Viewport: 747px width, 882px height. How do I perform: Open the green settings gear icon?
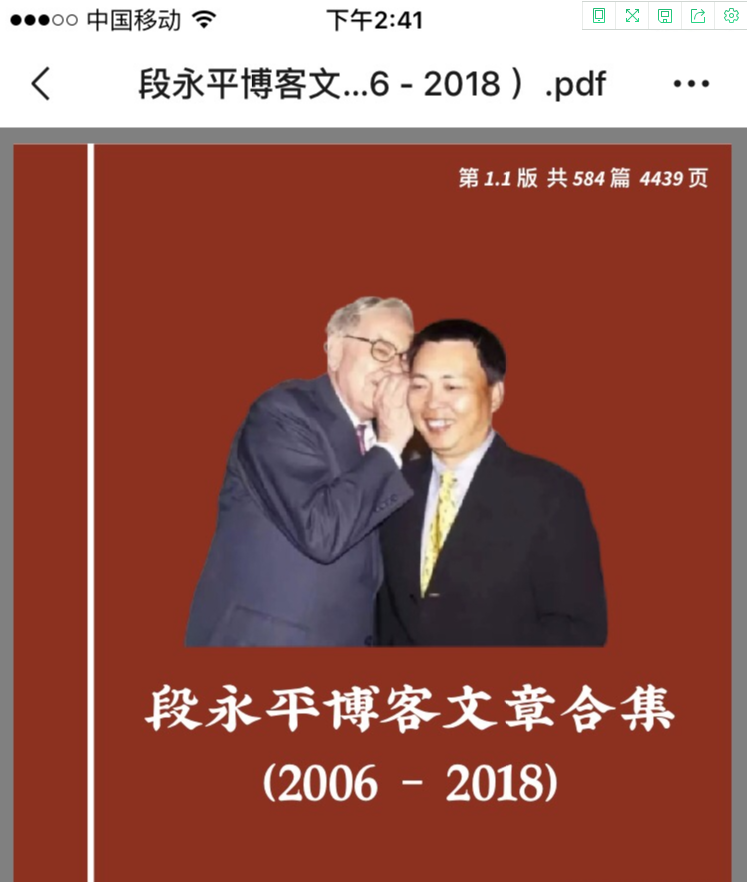tap(731, 15)
